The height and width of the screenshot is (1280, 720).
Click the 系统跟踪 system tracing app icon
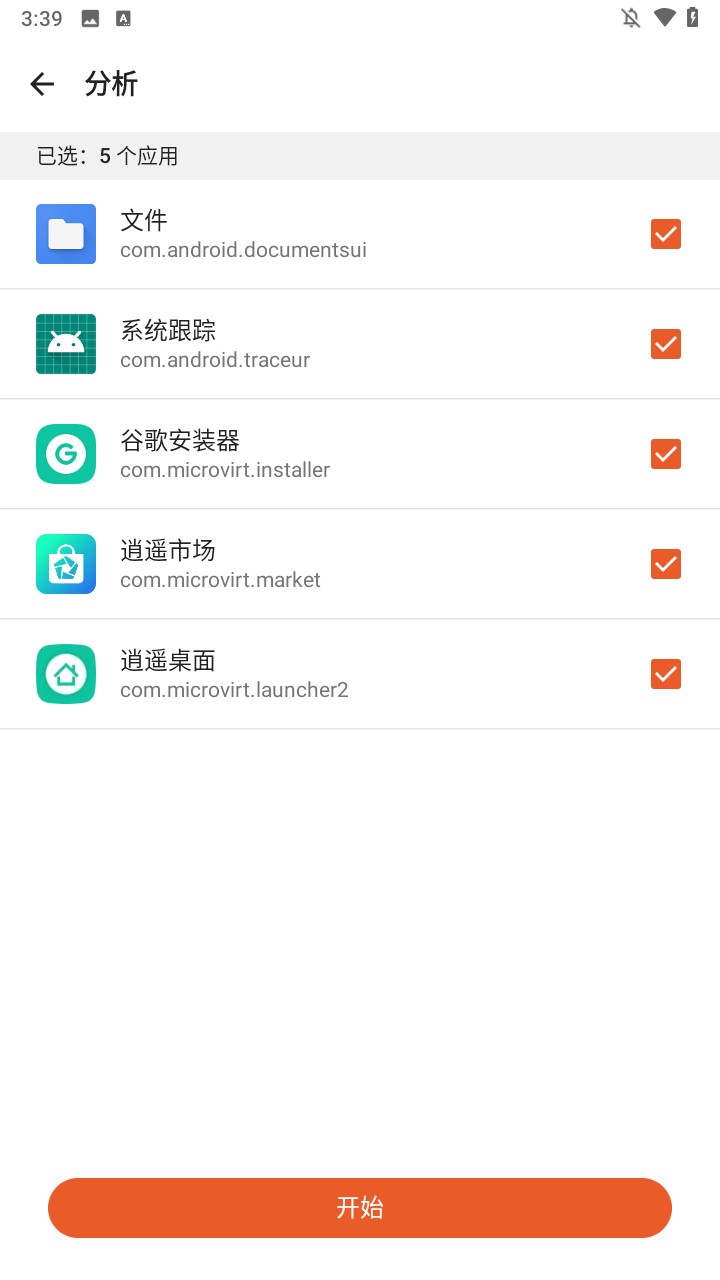(65, 343)
